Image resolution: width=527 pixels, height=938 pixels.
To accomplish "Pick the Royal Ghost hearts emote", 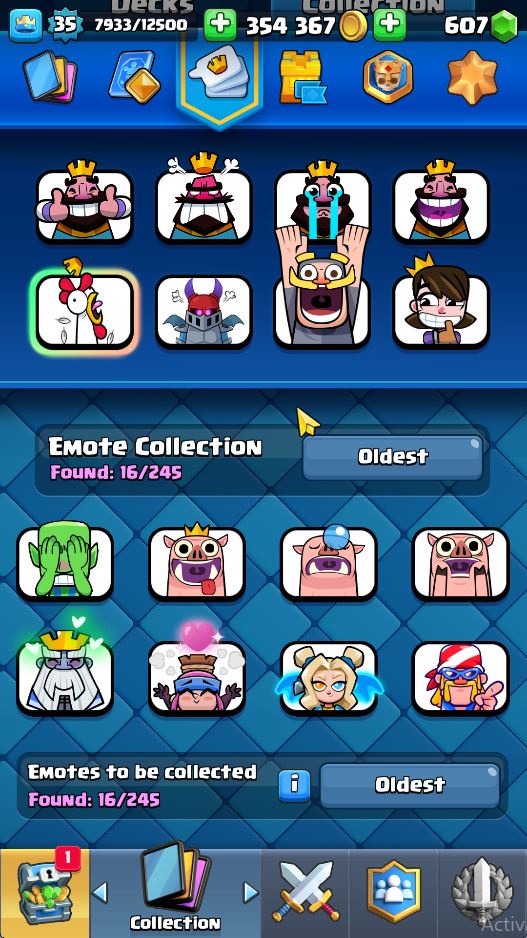I will click(65, 669).
